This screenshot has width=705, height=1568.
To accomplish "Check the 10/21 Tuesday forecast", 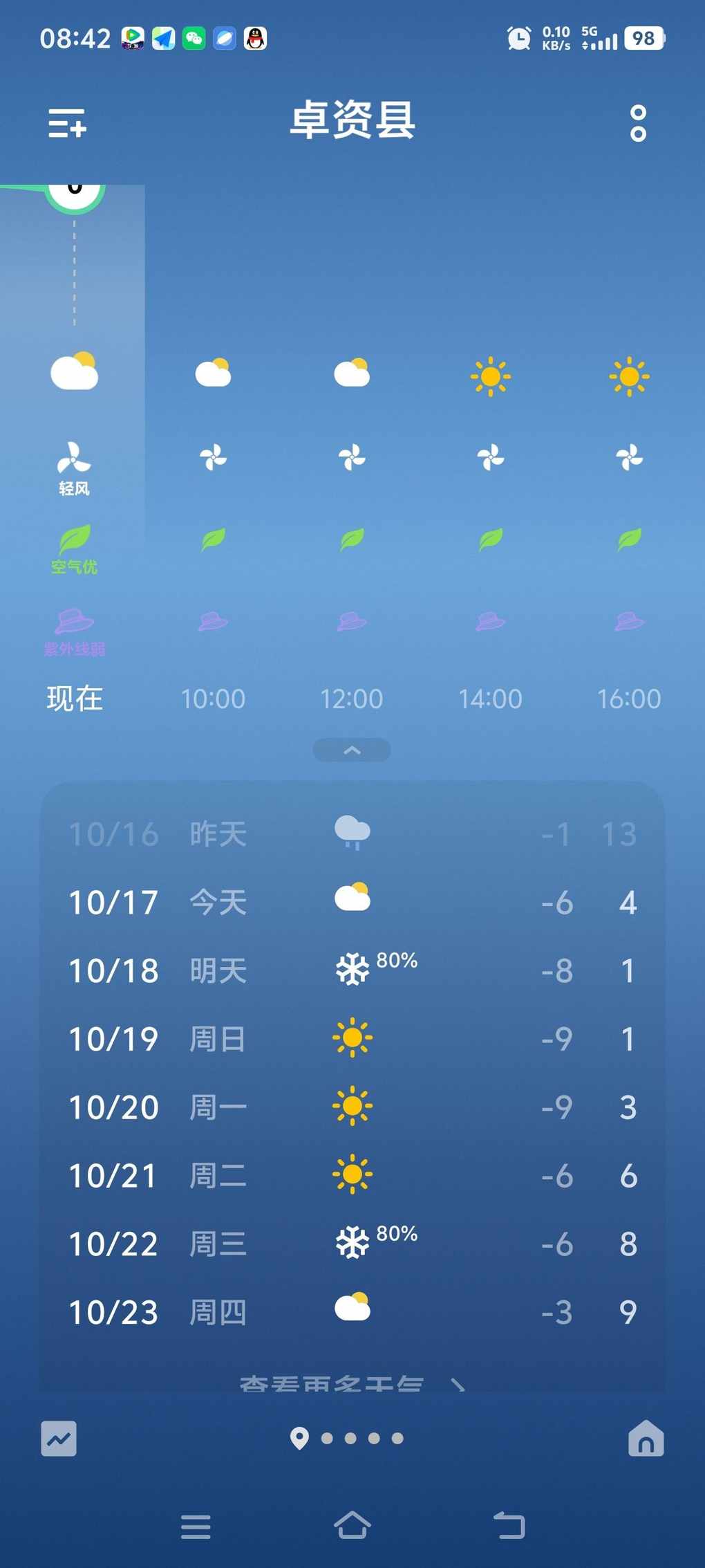I will click(x=352, y=1176).
